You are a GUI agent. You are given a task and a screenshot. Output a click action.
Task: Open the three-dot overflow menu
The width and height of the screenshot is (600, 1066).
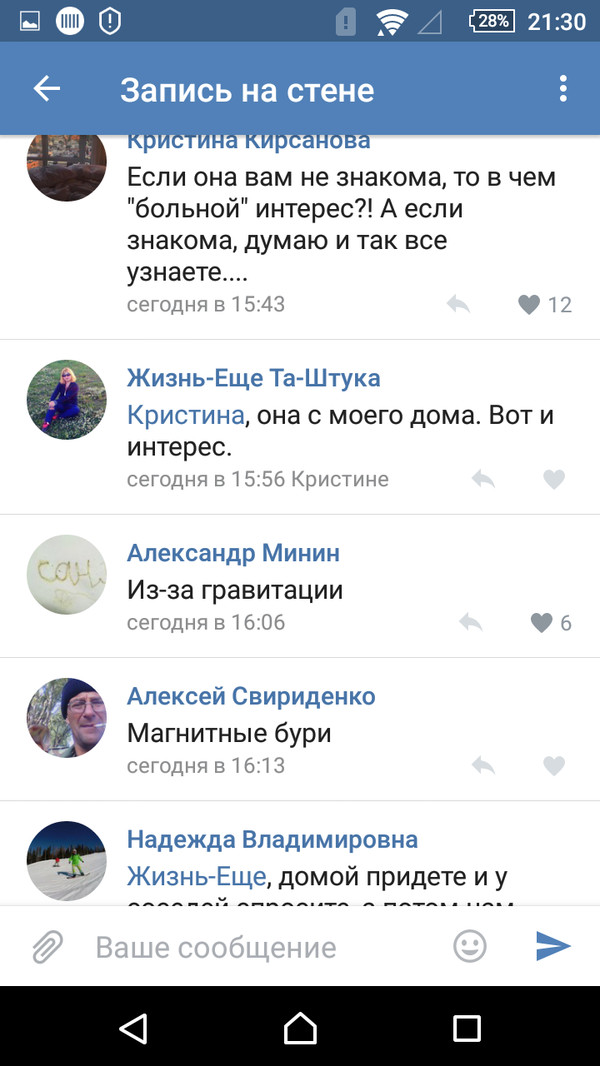point(563,89)
